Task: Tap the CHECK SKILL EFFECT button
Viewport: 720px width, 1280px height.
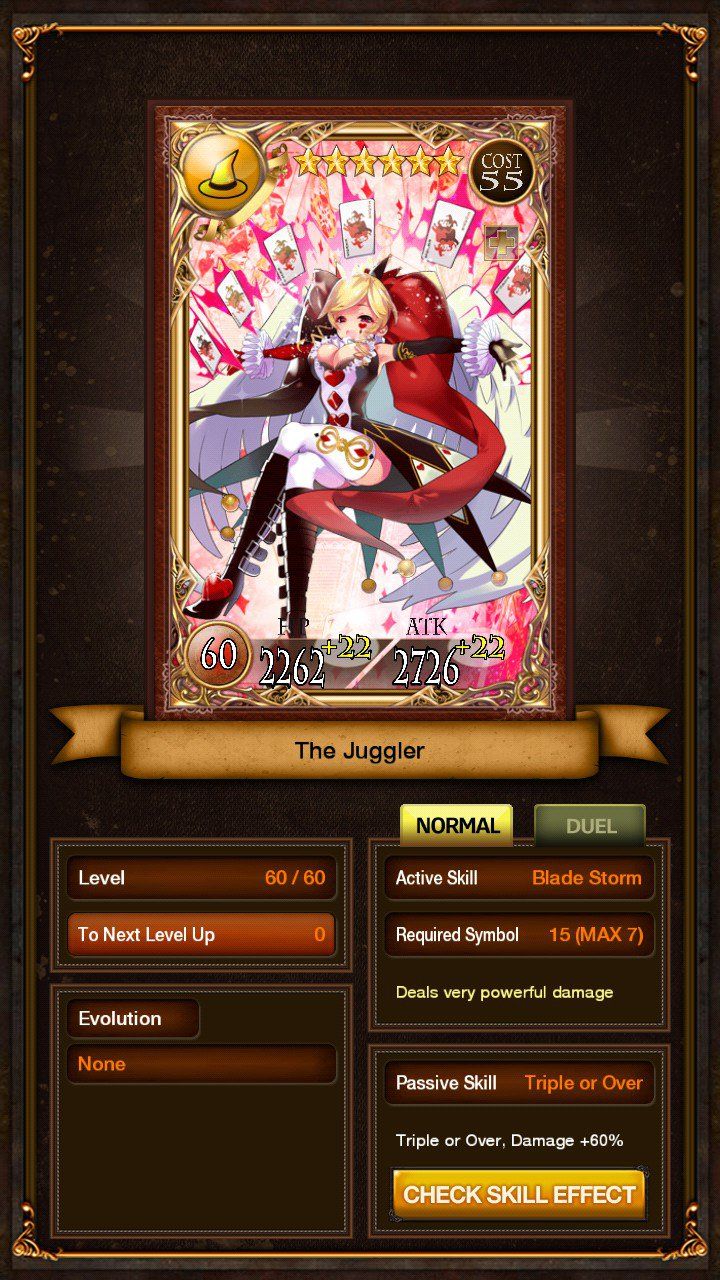Action: (519, 1195)
